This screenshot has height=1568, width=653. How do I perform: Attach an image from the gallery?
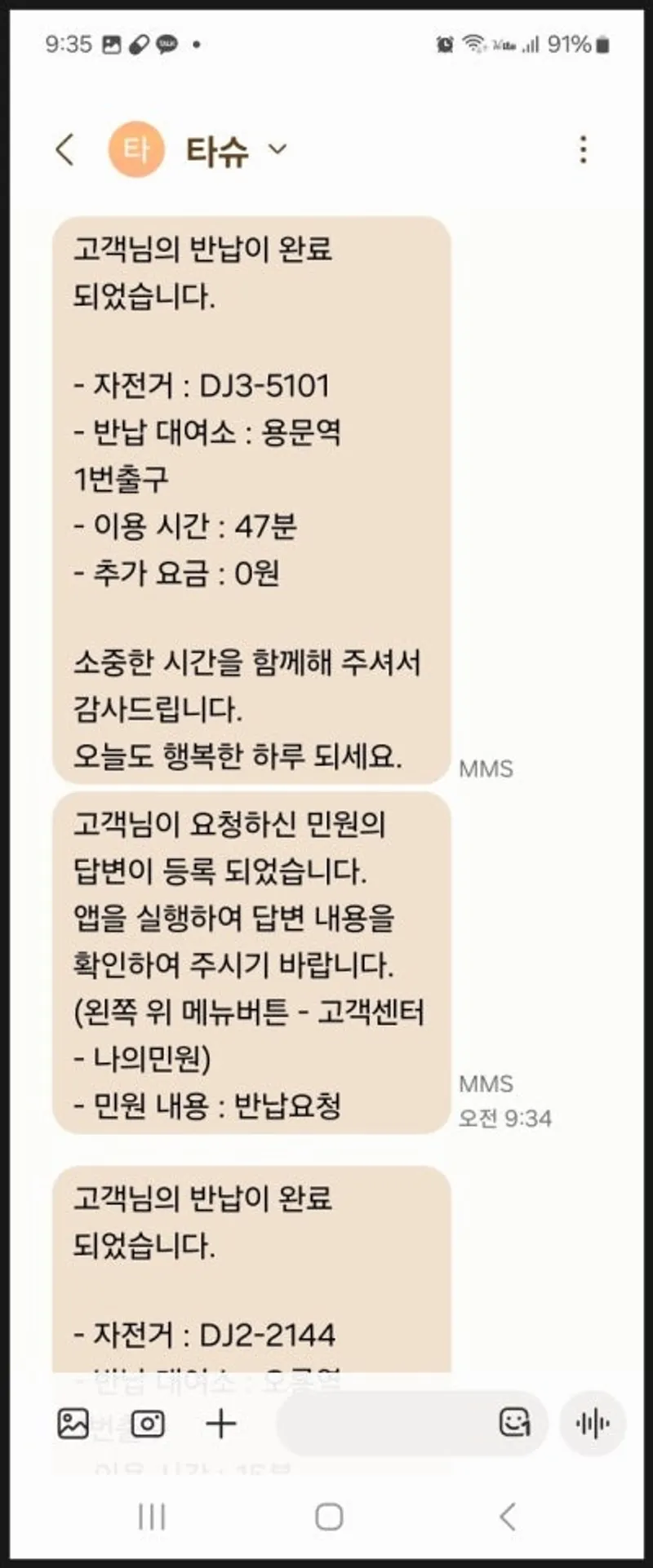coord(73,1424)
